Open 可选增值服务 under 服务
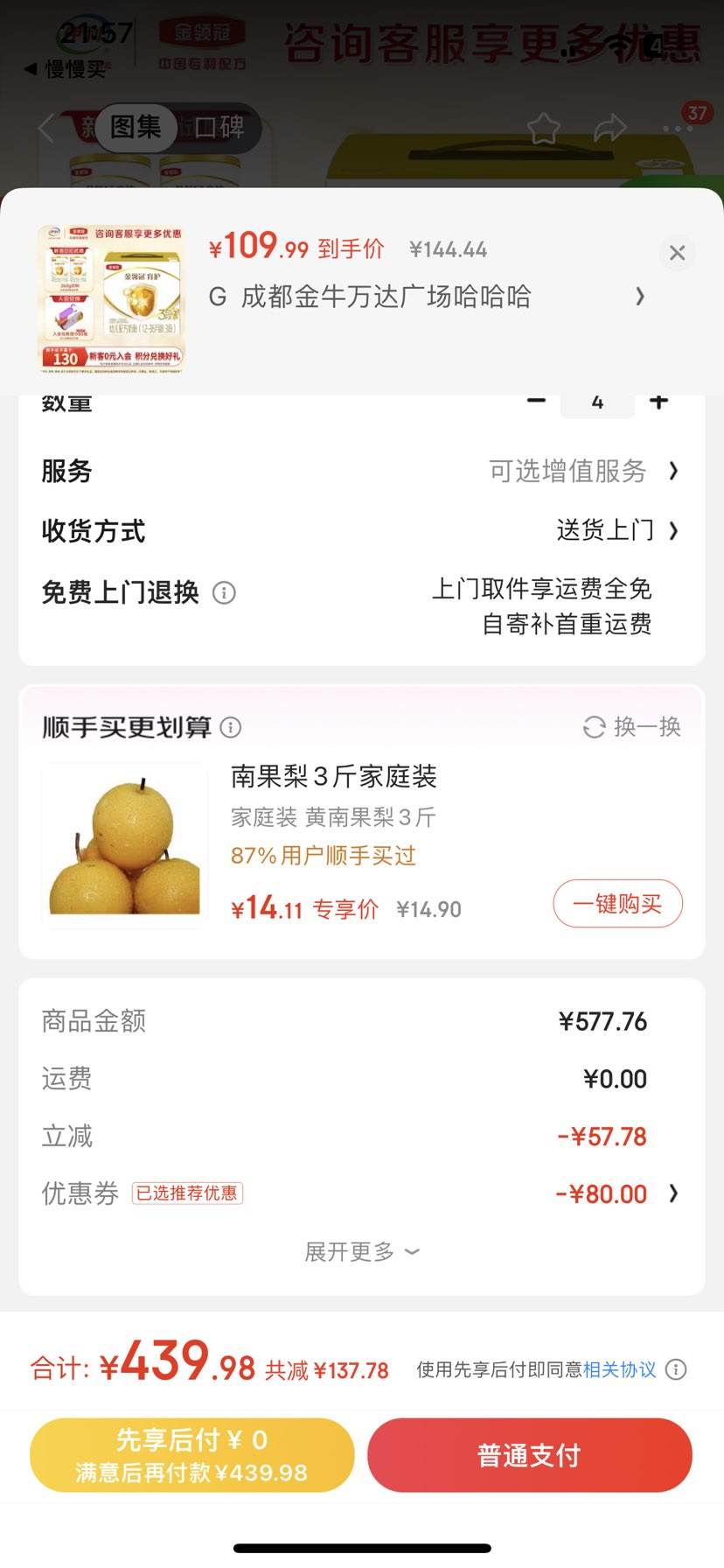724x1568 pixels. click(x=567, y=472)
